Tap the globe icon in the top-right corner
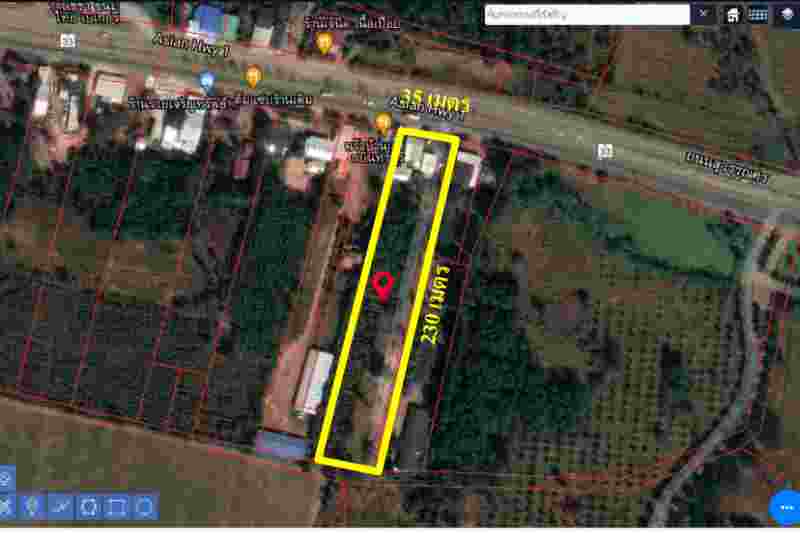This screenshot has height=535, width=800. 787,14
